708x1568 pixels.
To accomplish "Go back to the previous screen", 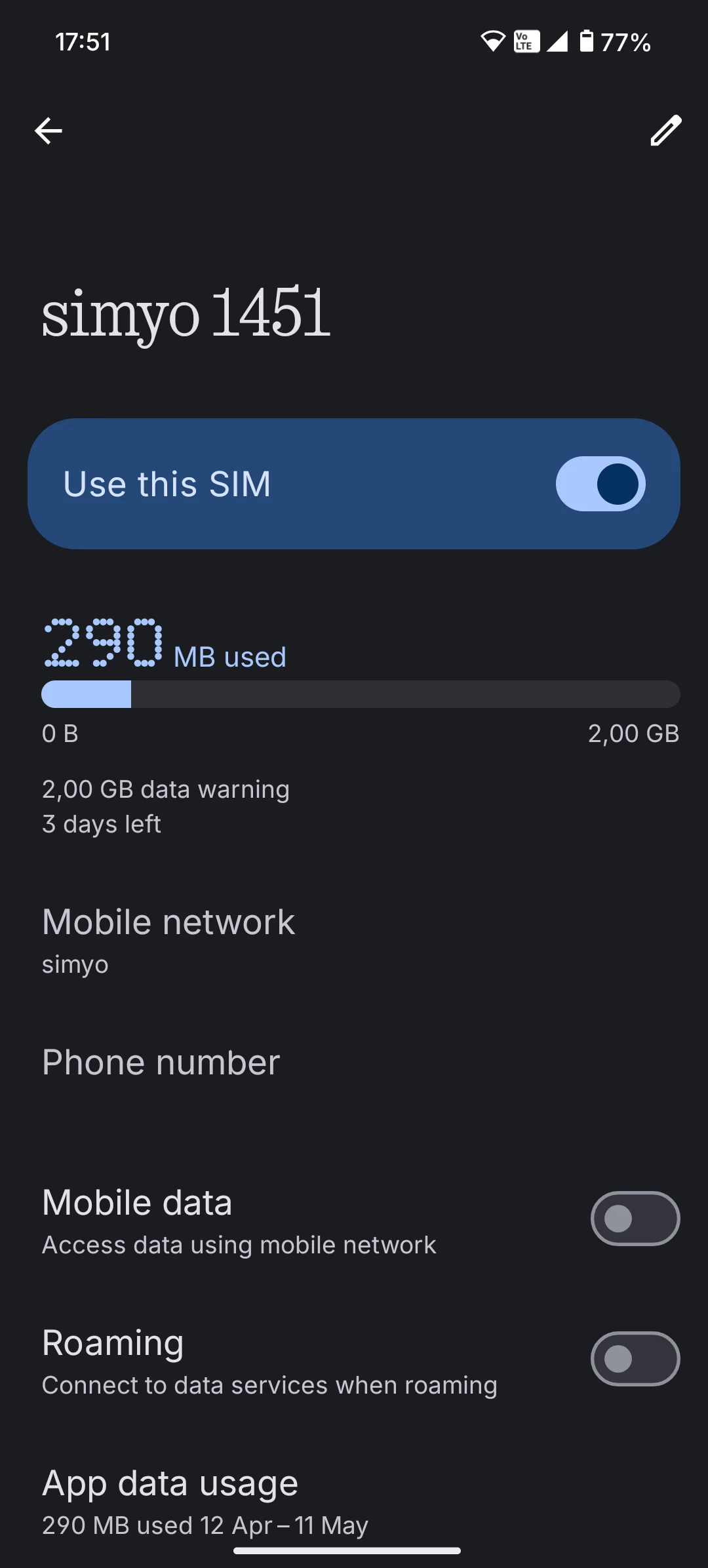I will tap(49, 130).
